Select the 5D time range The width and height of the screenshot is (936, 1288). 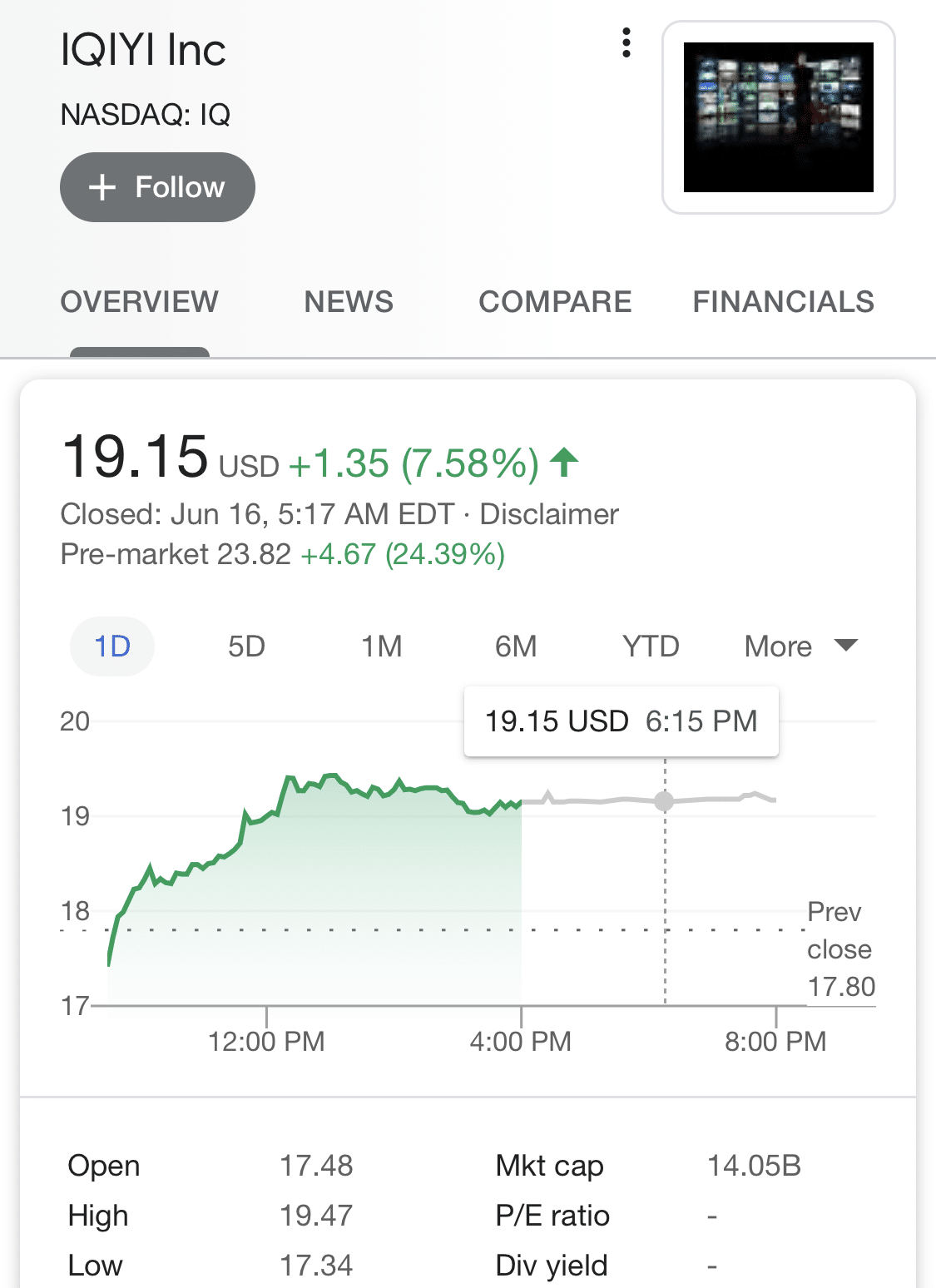coord(245,646)
